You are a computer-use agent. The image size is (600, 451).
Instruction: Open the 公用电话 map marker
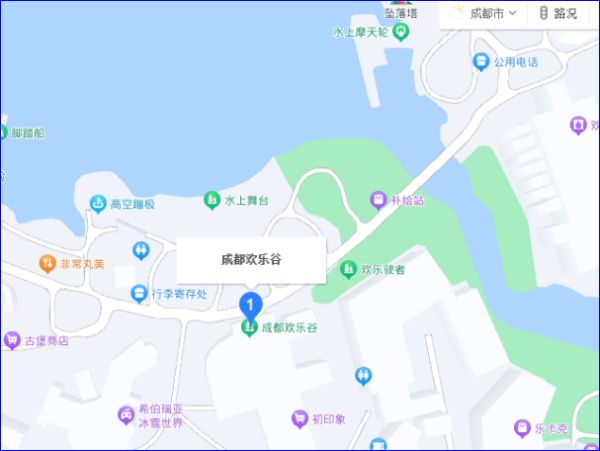[481, 62]
